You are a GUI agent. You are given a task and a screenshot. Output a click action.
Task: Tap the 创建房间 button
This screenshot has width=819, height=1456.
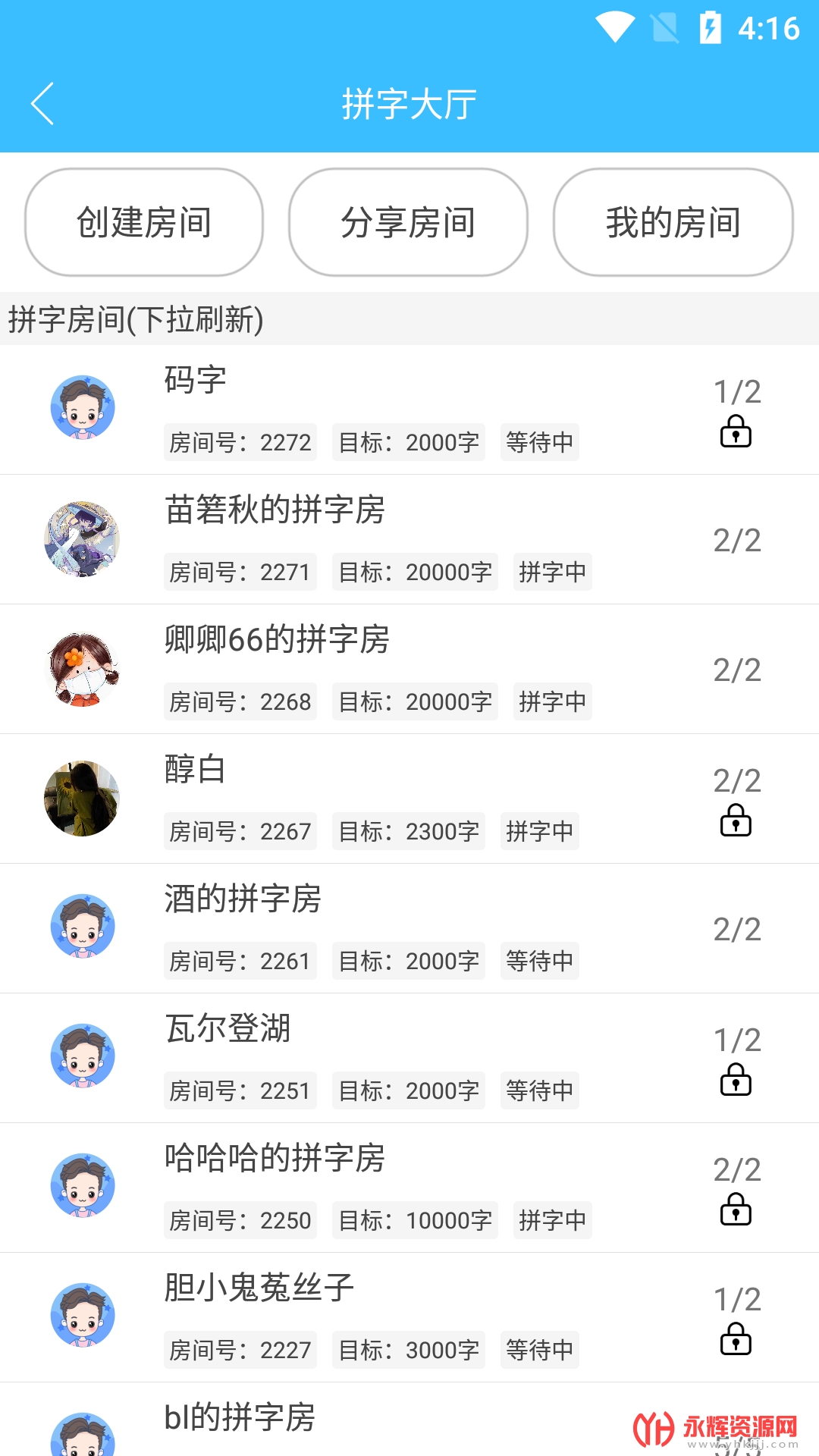click(x=144, y=222)
